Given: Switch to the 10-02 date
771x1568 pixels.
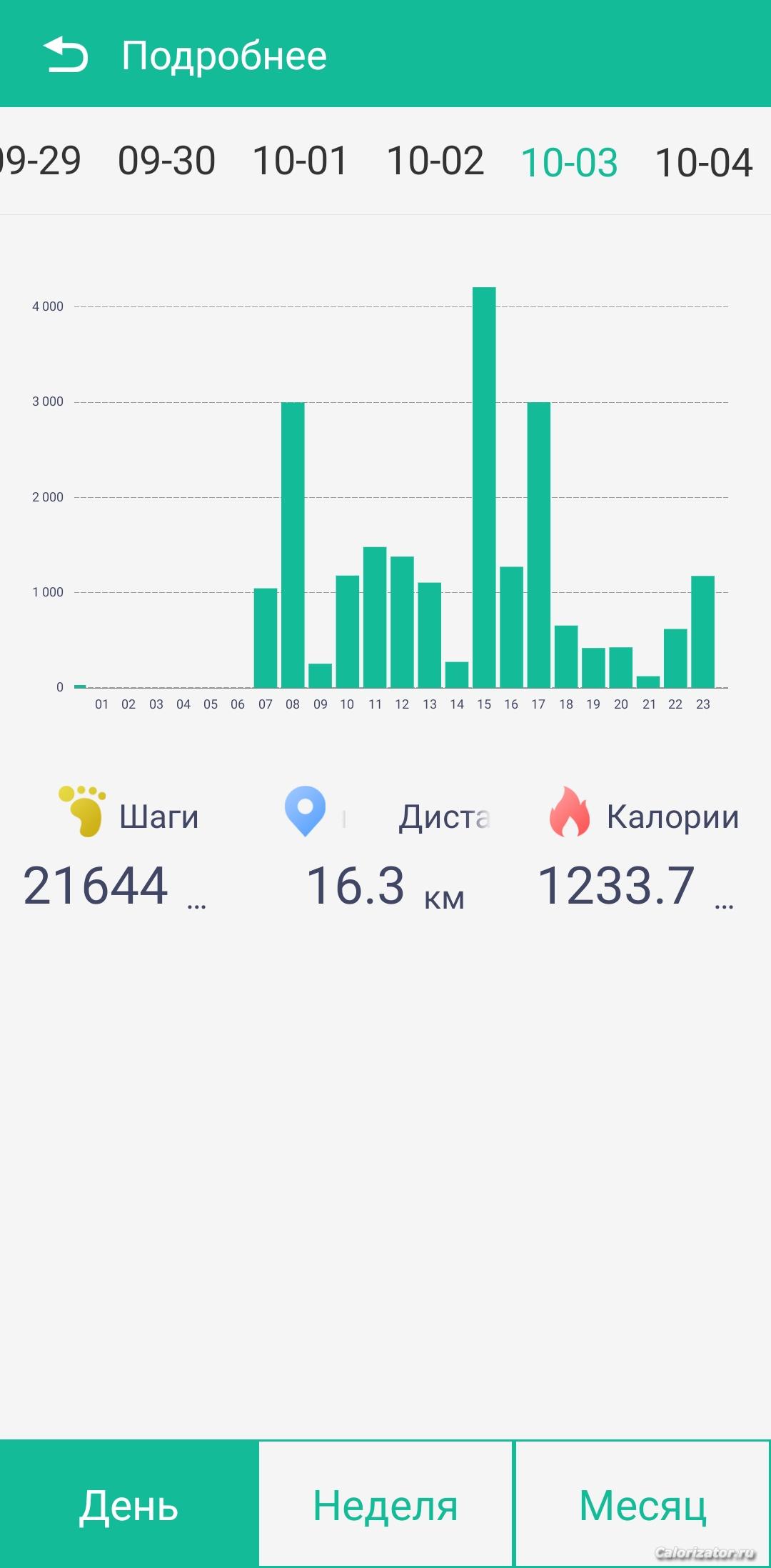Looking at the screenshot, I should 435,161.
